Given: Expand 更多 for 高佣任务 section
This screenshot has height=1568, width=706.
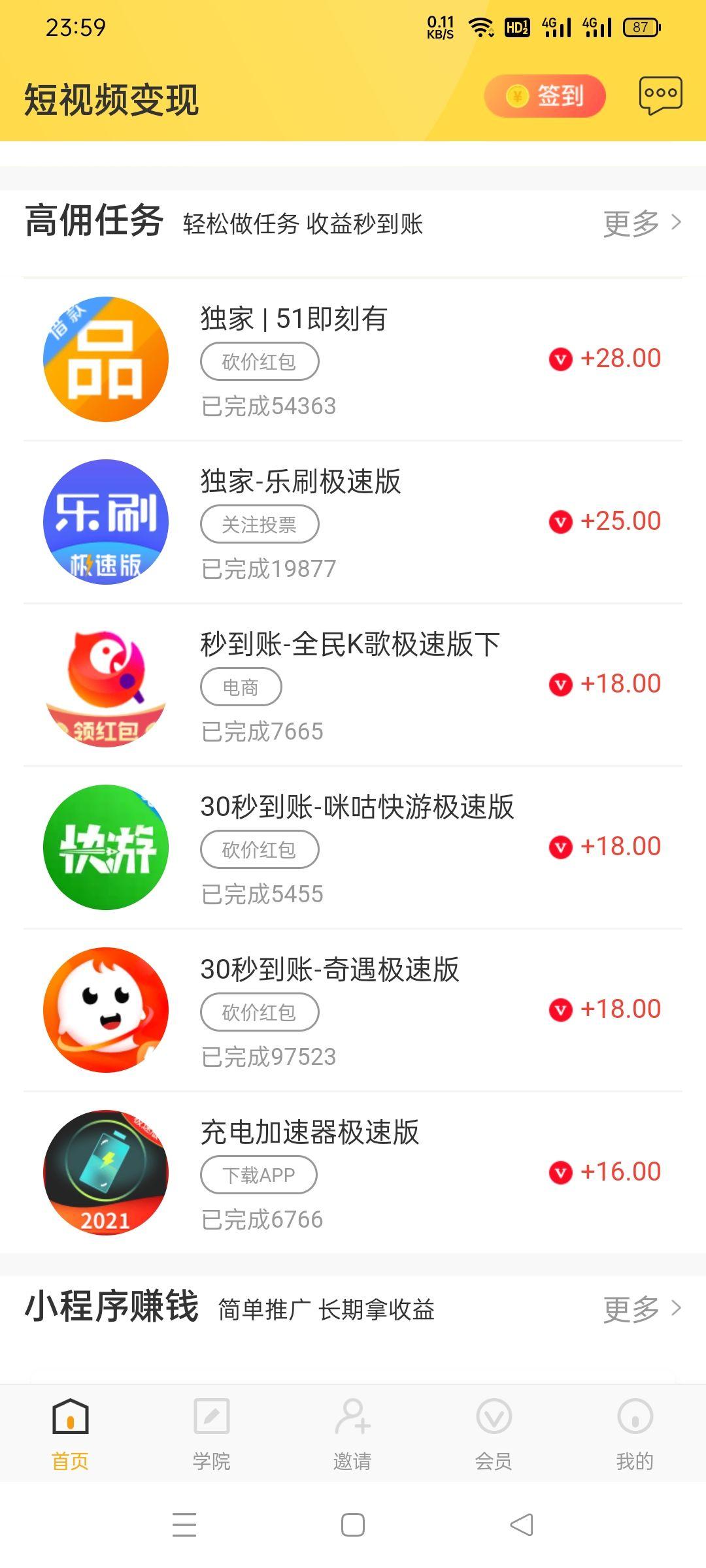Looking at the screenshot, I should [637, 223].
